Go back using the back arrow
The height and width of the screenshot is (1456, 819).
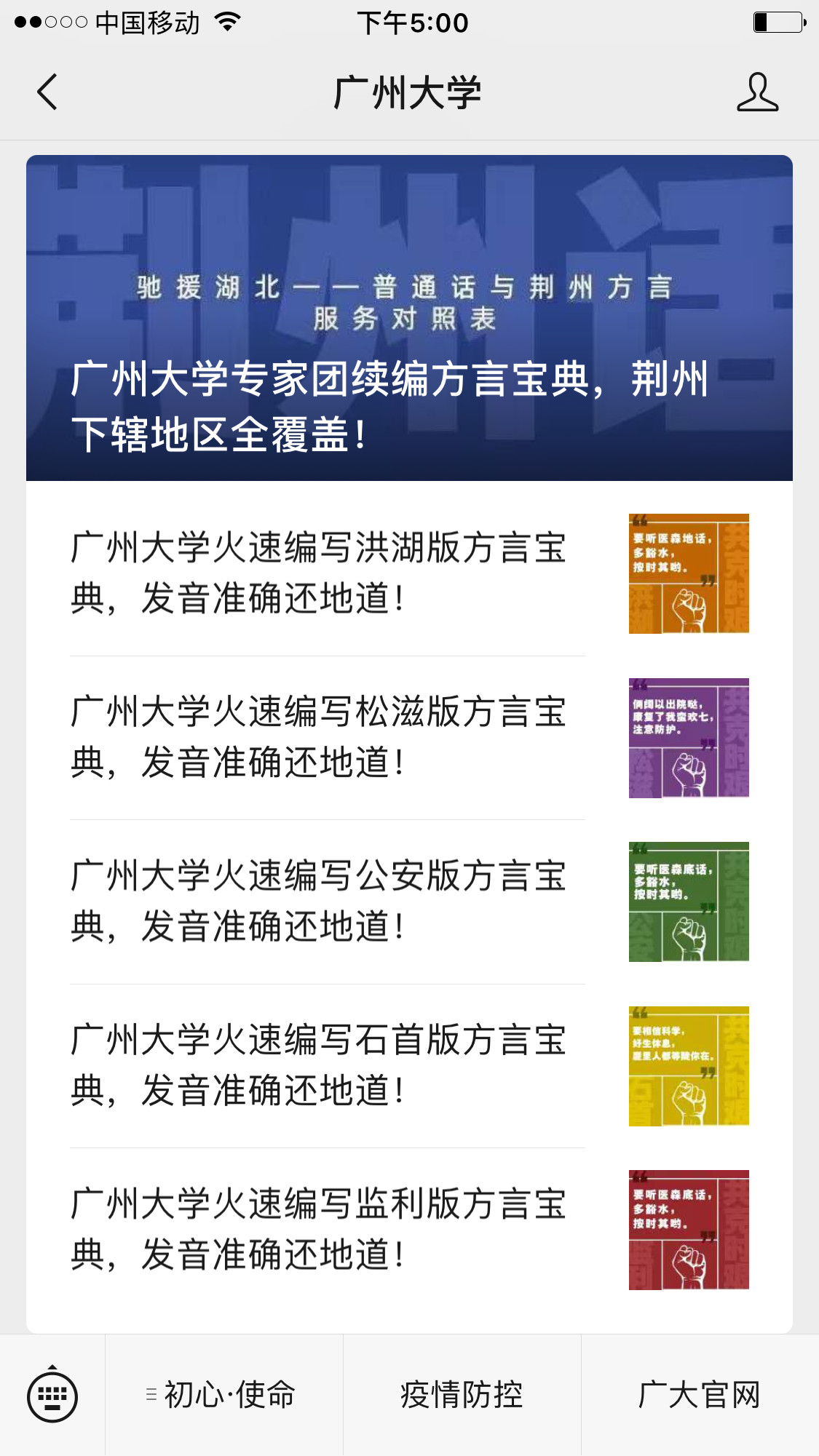click(x=47, y=92)
